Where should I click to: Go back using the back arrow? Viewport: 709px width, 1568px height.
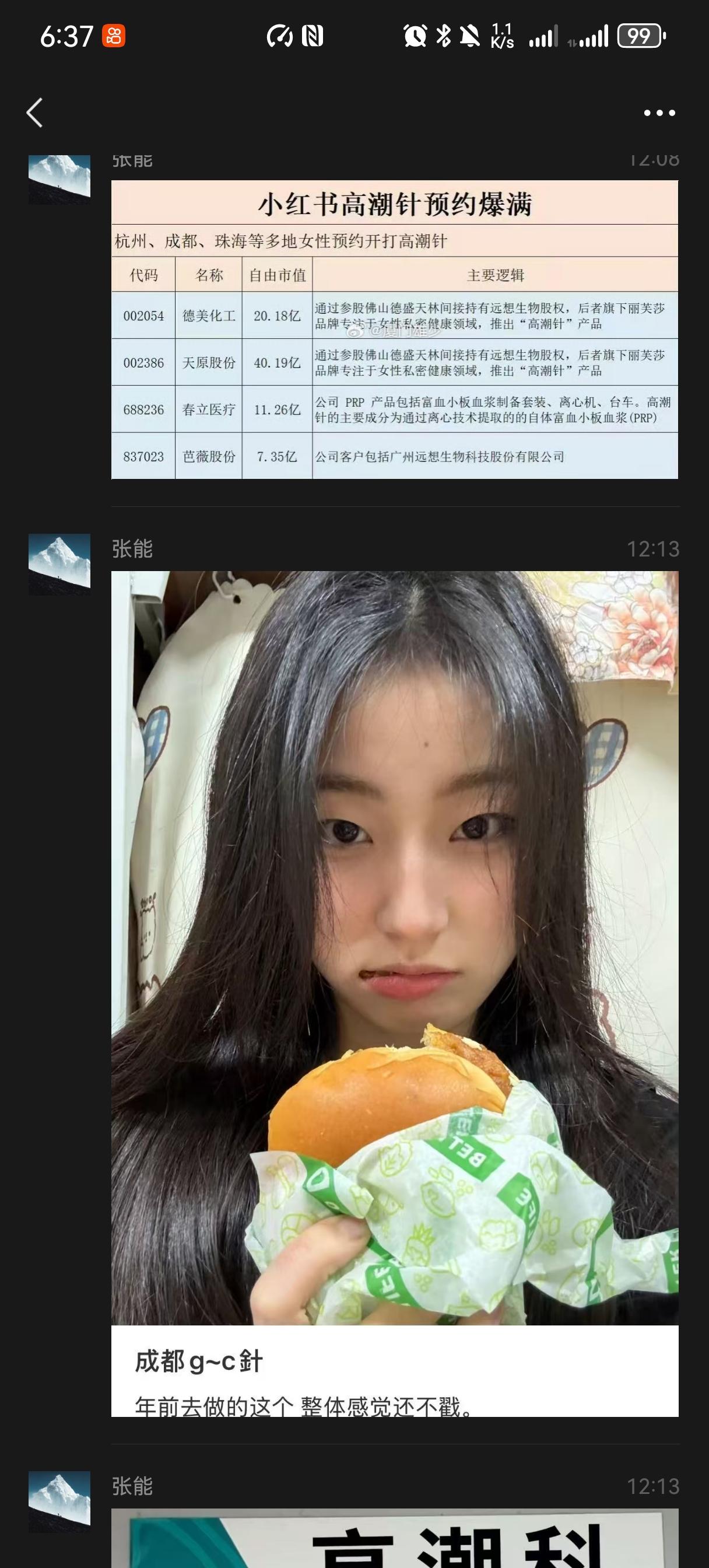[34, 113]
